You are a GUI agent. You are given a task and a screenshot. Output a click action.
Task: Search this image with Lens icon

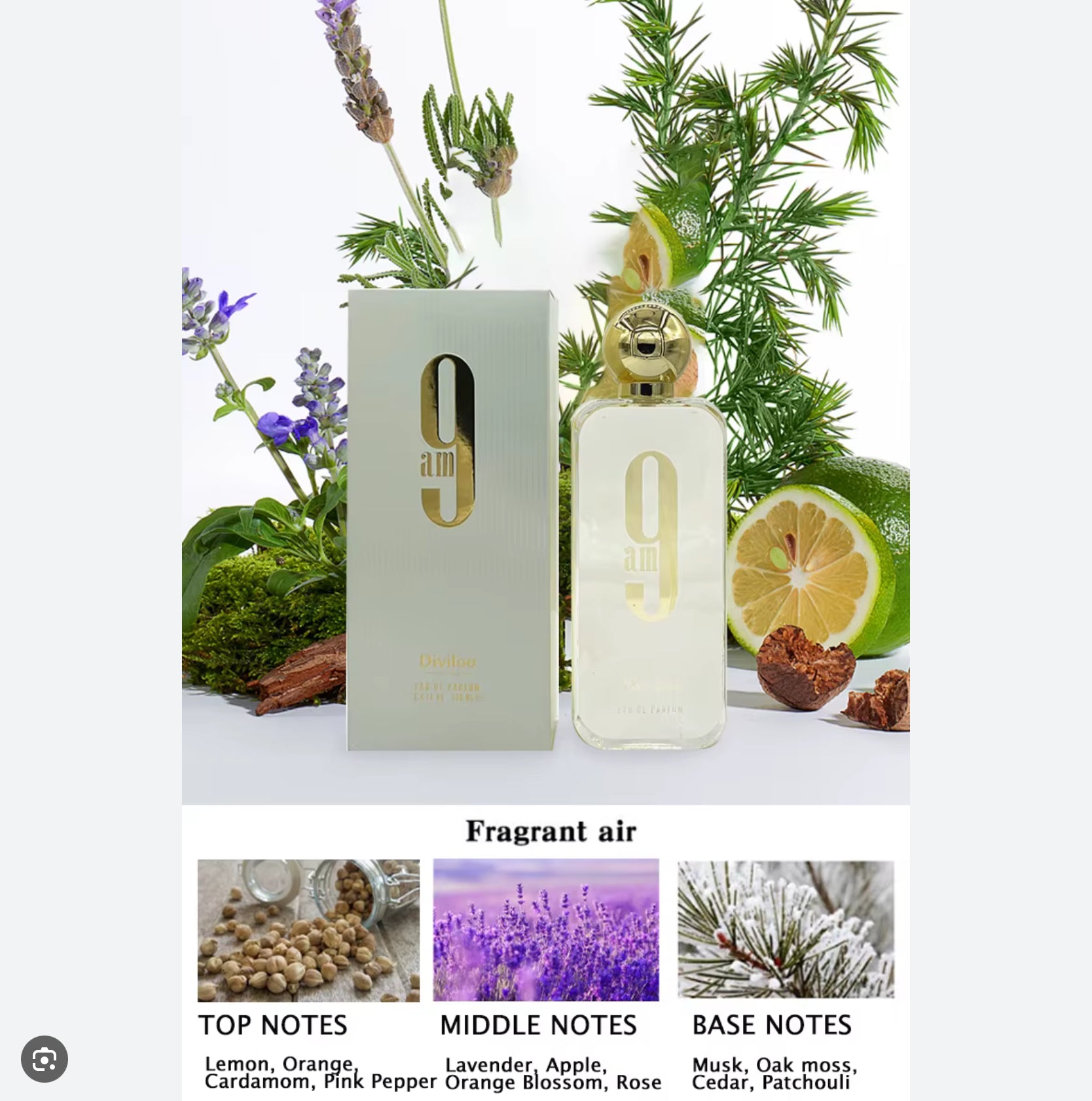(45, 1058)
